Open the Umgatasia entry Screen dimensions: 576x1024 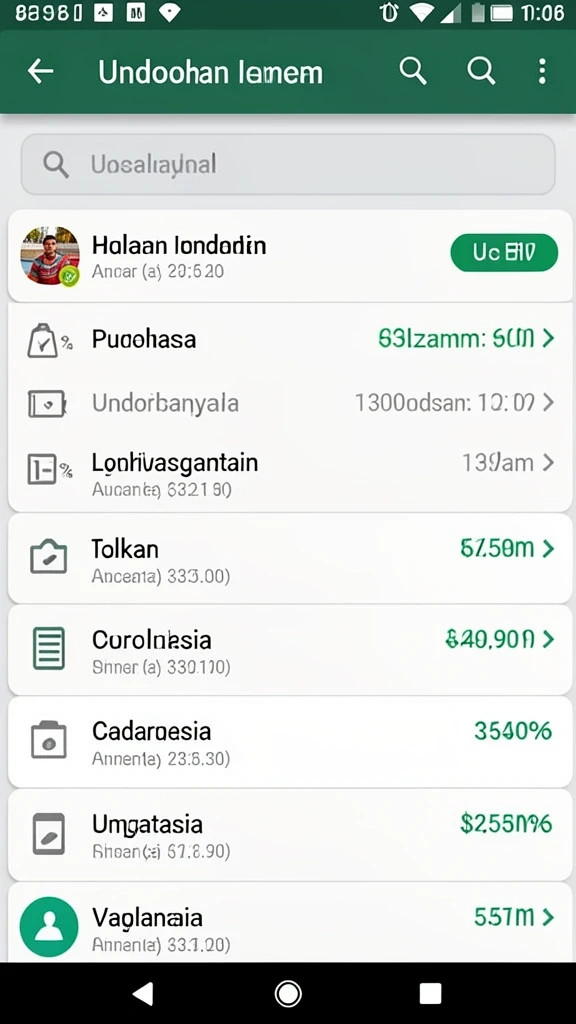pos(290,834)
